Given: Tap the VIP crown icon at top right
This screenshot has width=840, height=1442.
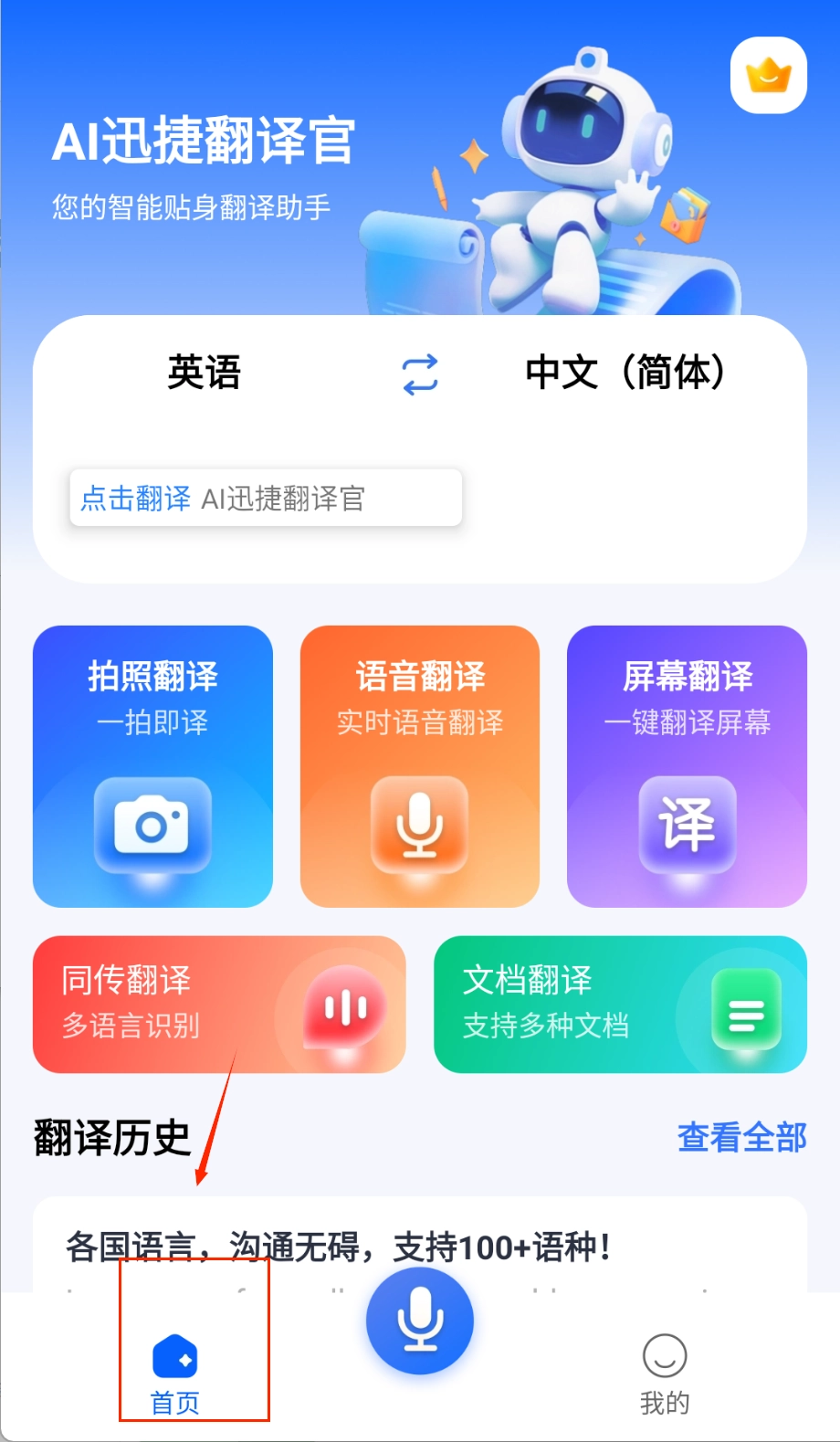Looking at the screenshot, I should [770, 76].
